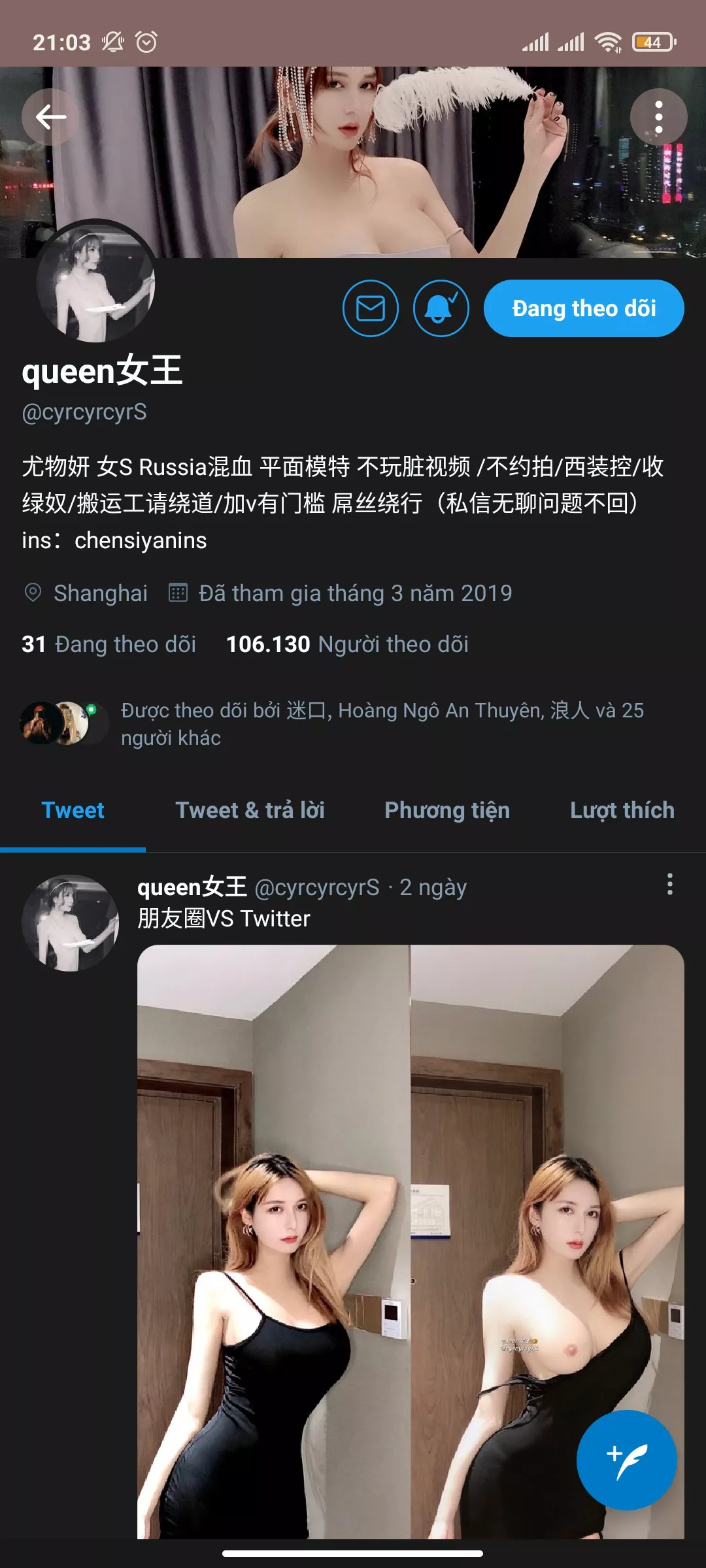Switch to the Phương tiện tab
706x1568 pixels.
(447, 810)
